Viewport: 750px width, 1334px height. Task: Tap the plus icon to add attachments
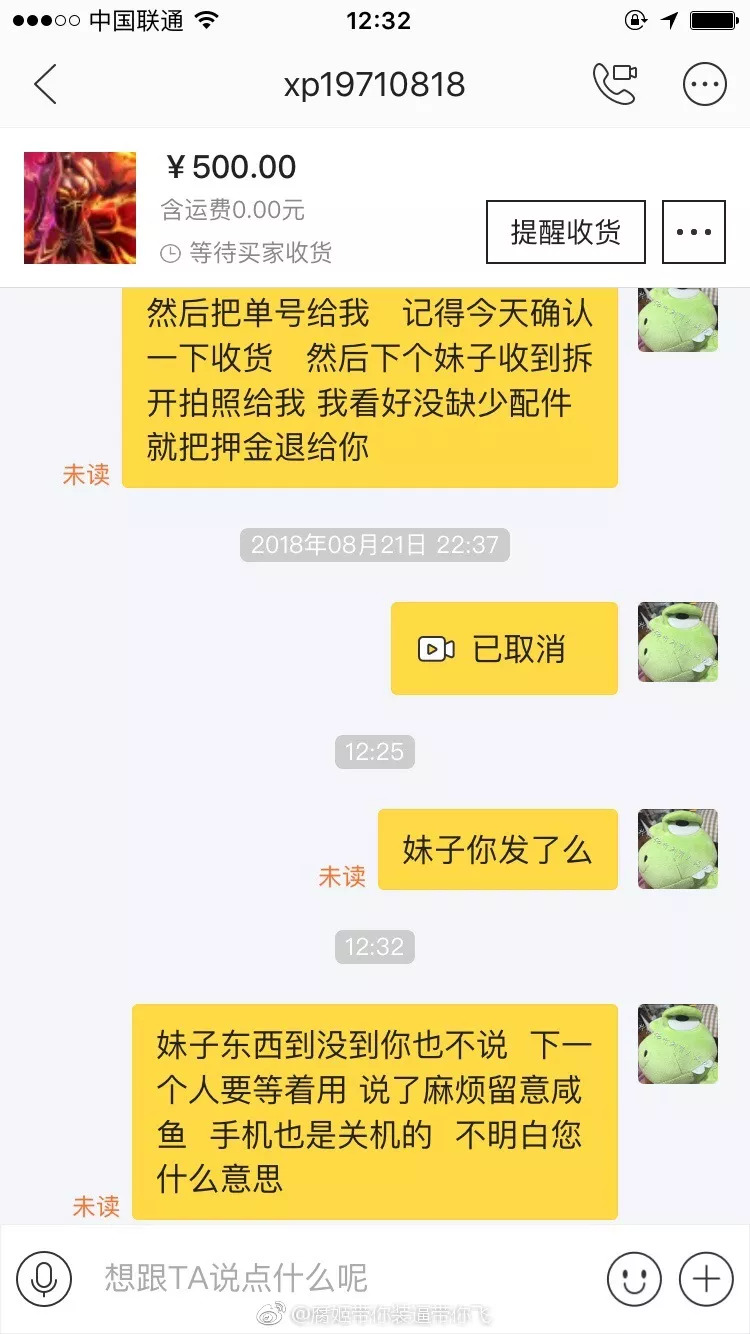pos(706,1278)
